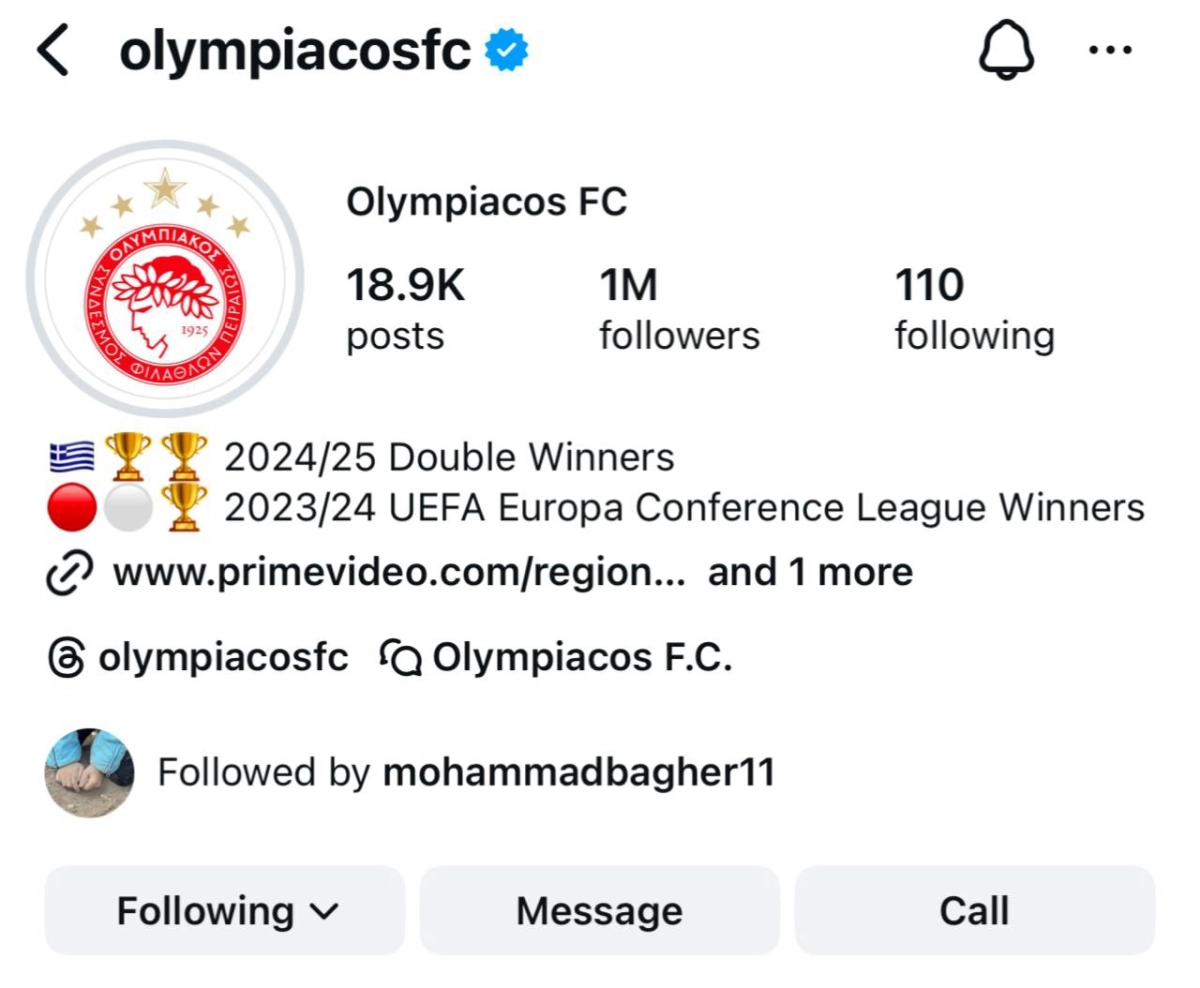The image size is (1200, 988).
Task: Message Olympiacos FC
Action: tap(599, 911)
